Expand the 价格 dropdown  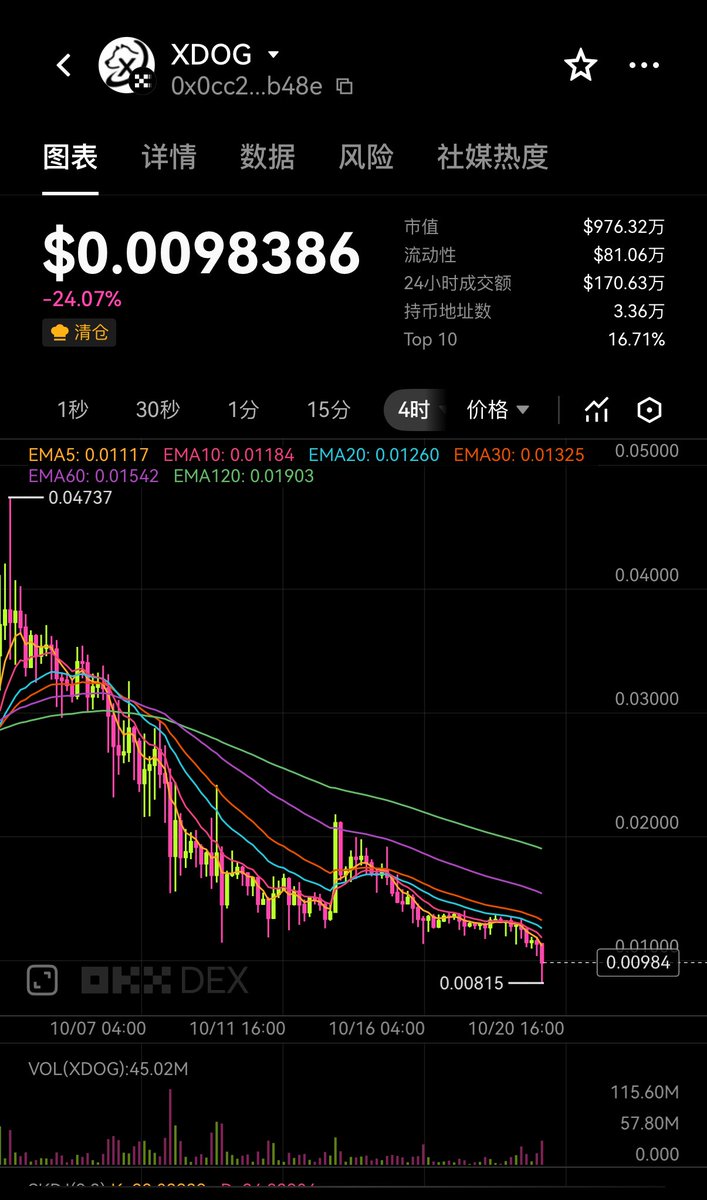click(x=498, y=410)
